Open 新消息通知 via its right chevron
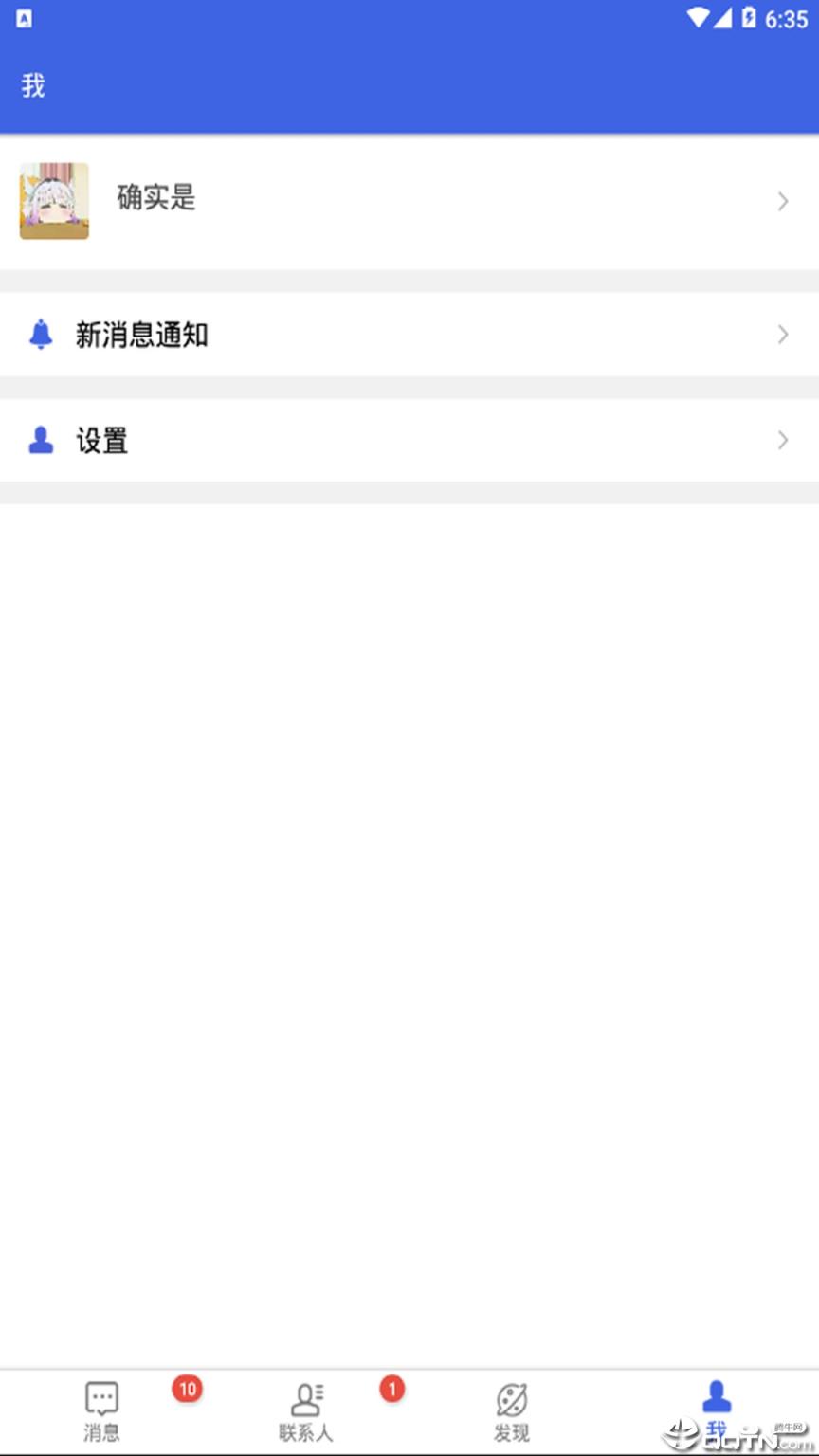Screen dimensions: 819x1456 point(782,335)
